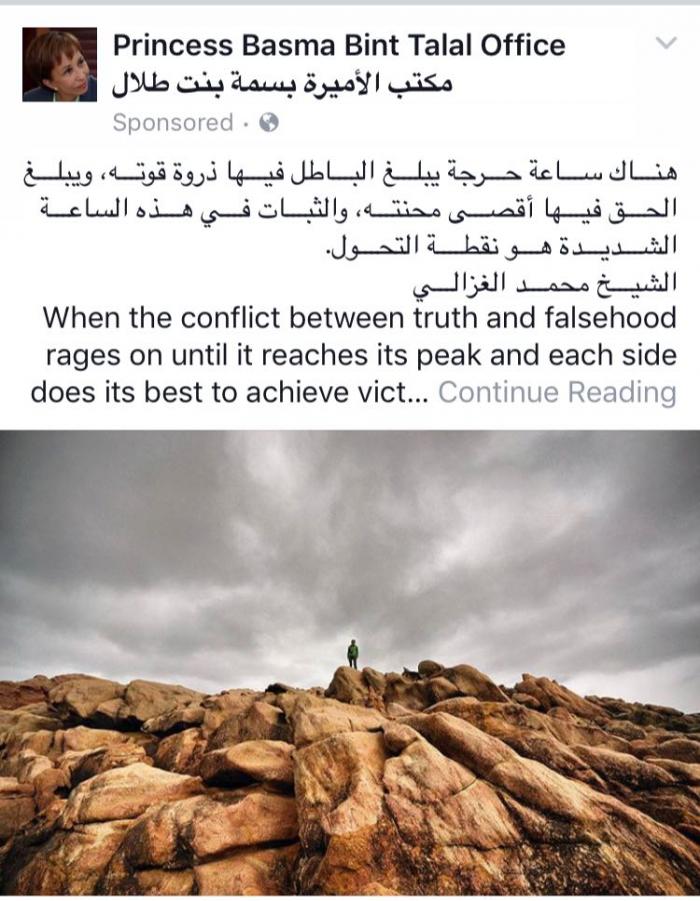Open Princess Basma Bint Talal Office profile picture
This screenshot has height=901, width=700.
tap(60, 65)
